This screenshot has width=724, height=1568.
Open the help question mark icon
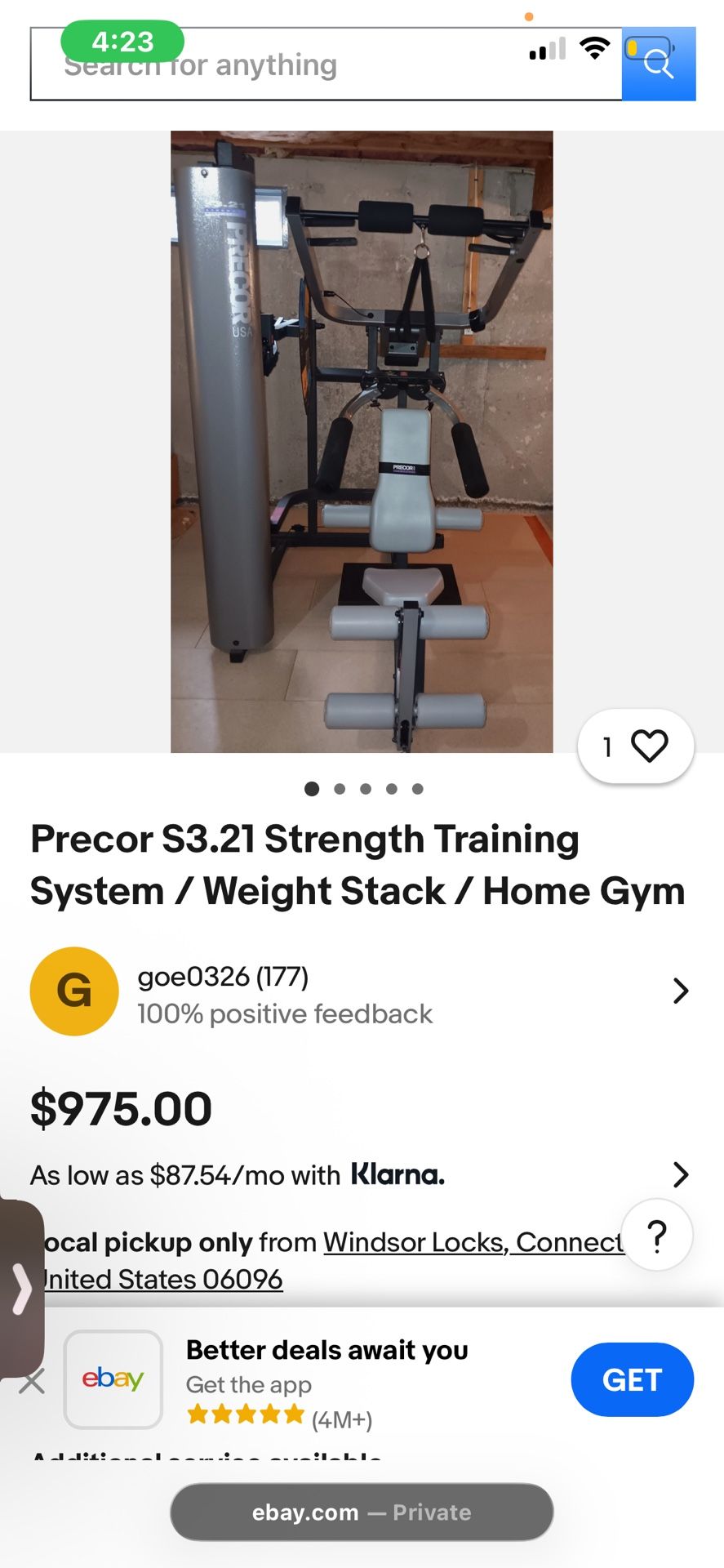click(x=656, y=1236)
